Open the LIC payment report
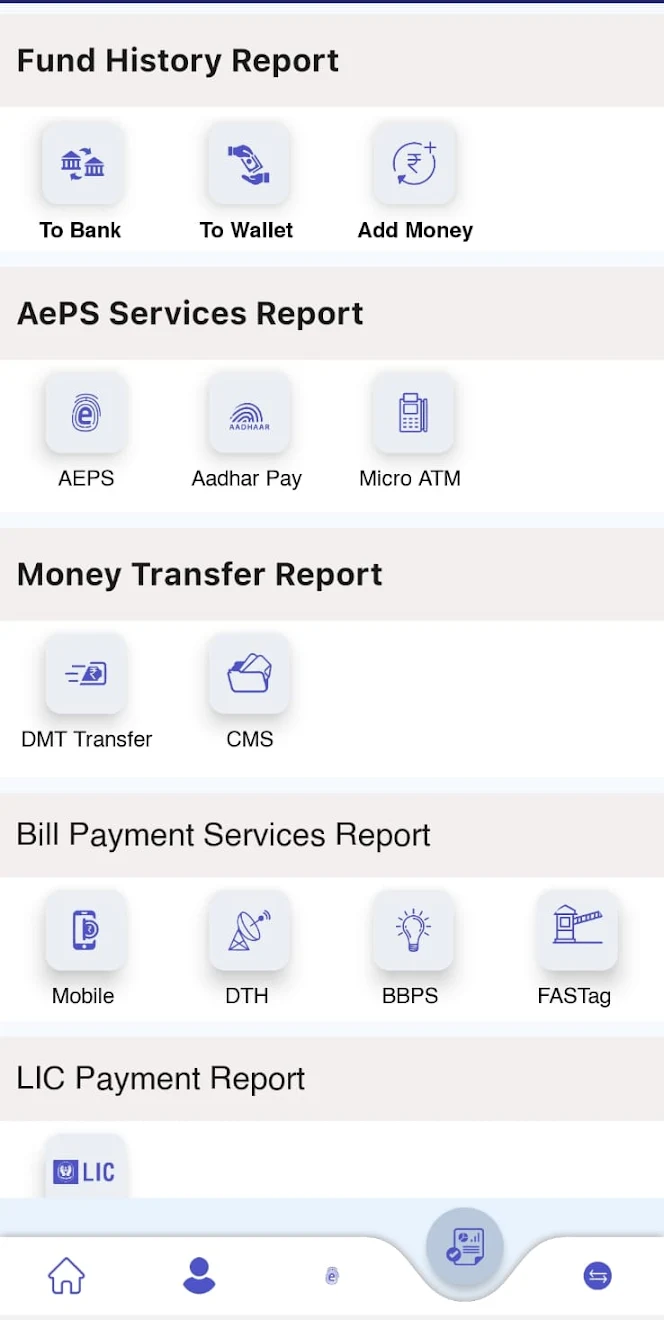The height and width of the screenshot is (1320, 664). tap(86, 1170)
